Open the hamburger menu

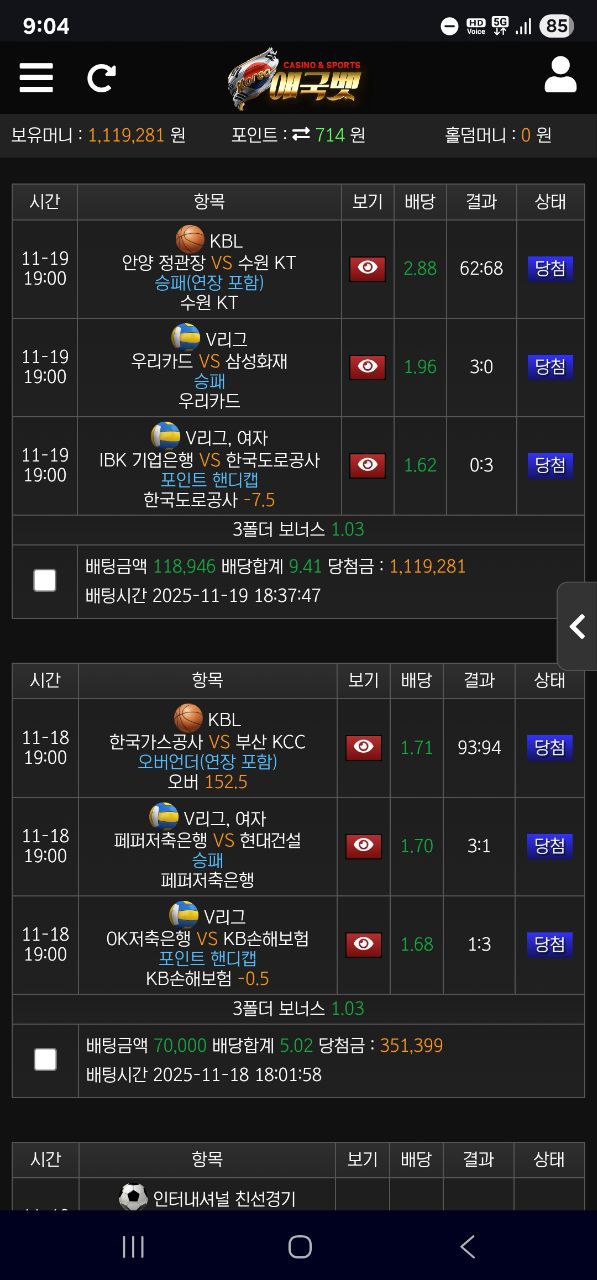[x=36, y=77]
